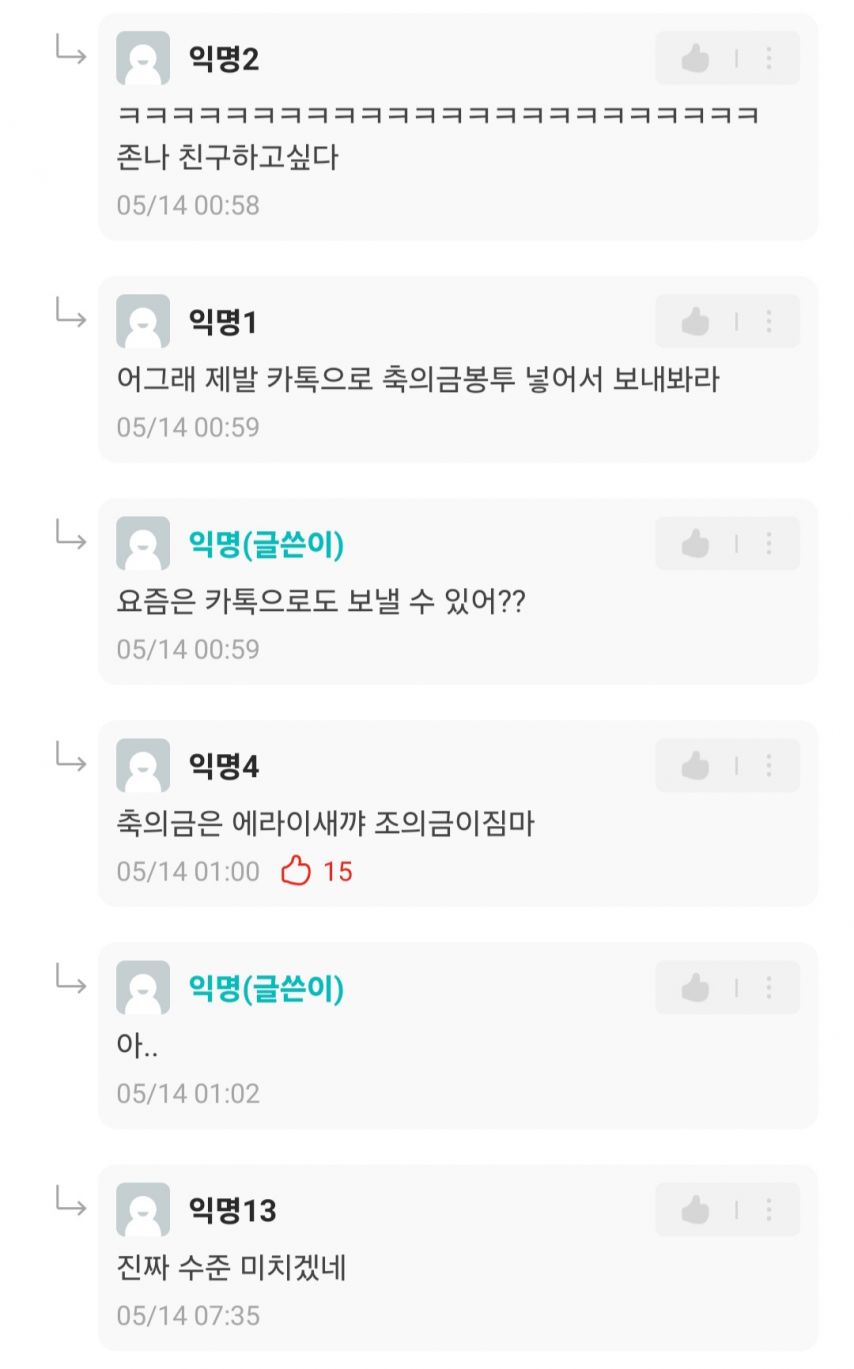Open the overflow menu on 익명2's comment
Screen dimensions: 854x1369
(x=769, y=59)
